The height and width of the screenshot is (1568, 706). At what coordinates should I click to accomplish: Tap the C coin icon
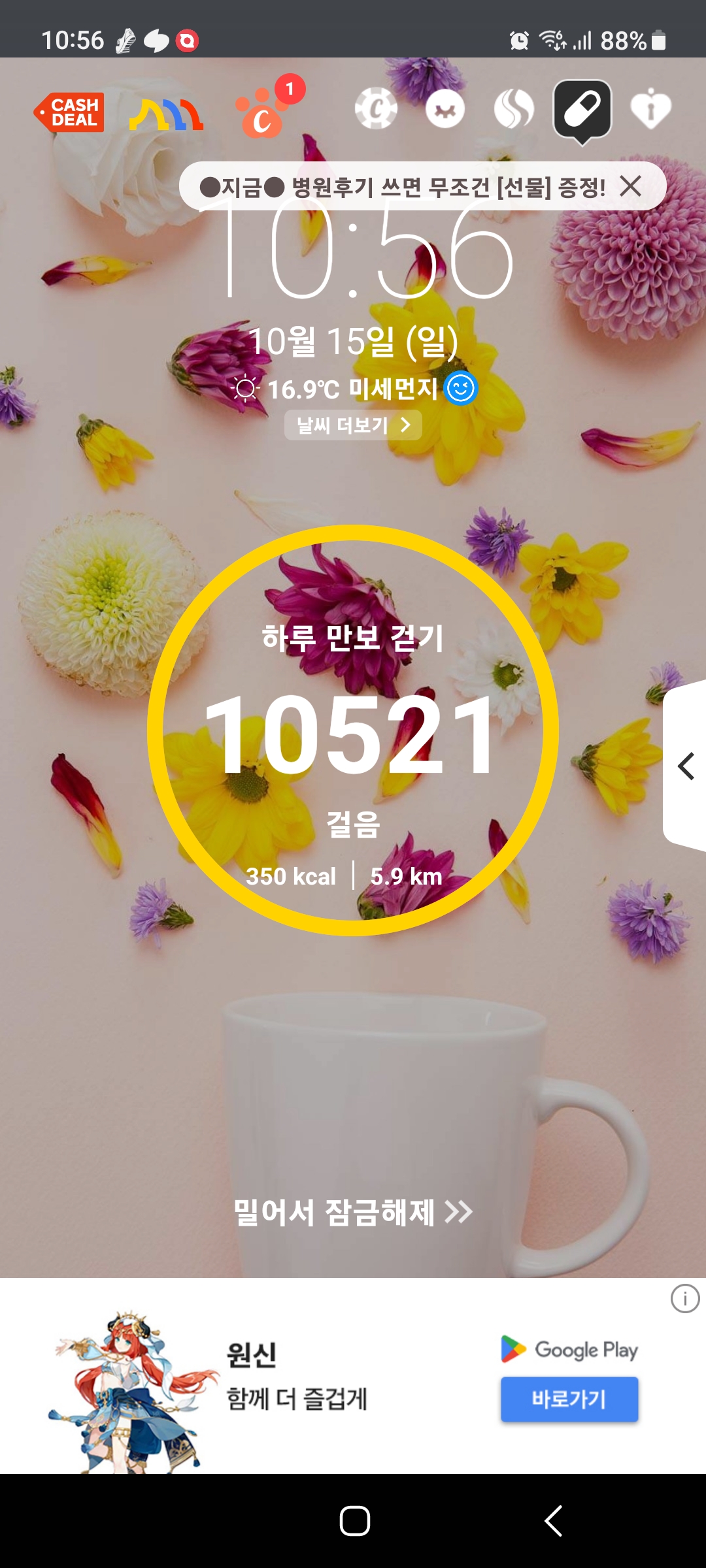coord(376,108)
